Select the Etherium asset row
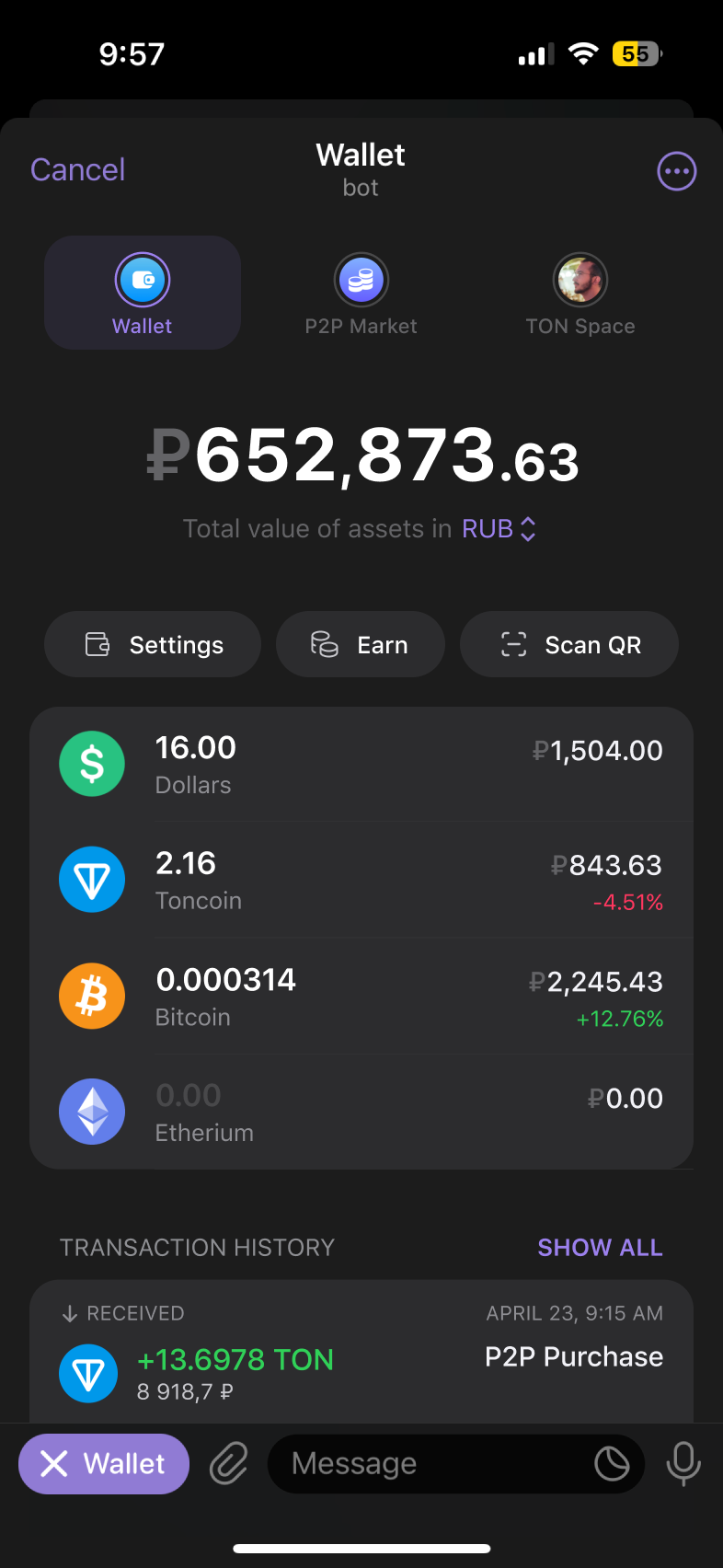Image resolution: width=723 pixels, height=1568 pixels. 361,1113
